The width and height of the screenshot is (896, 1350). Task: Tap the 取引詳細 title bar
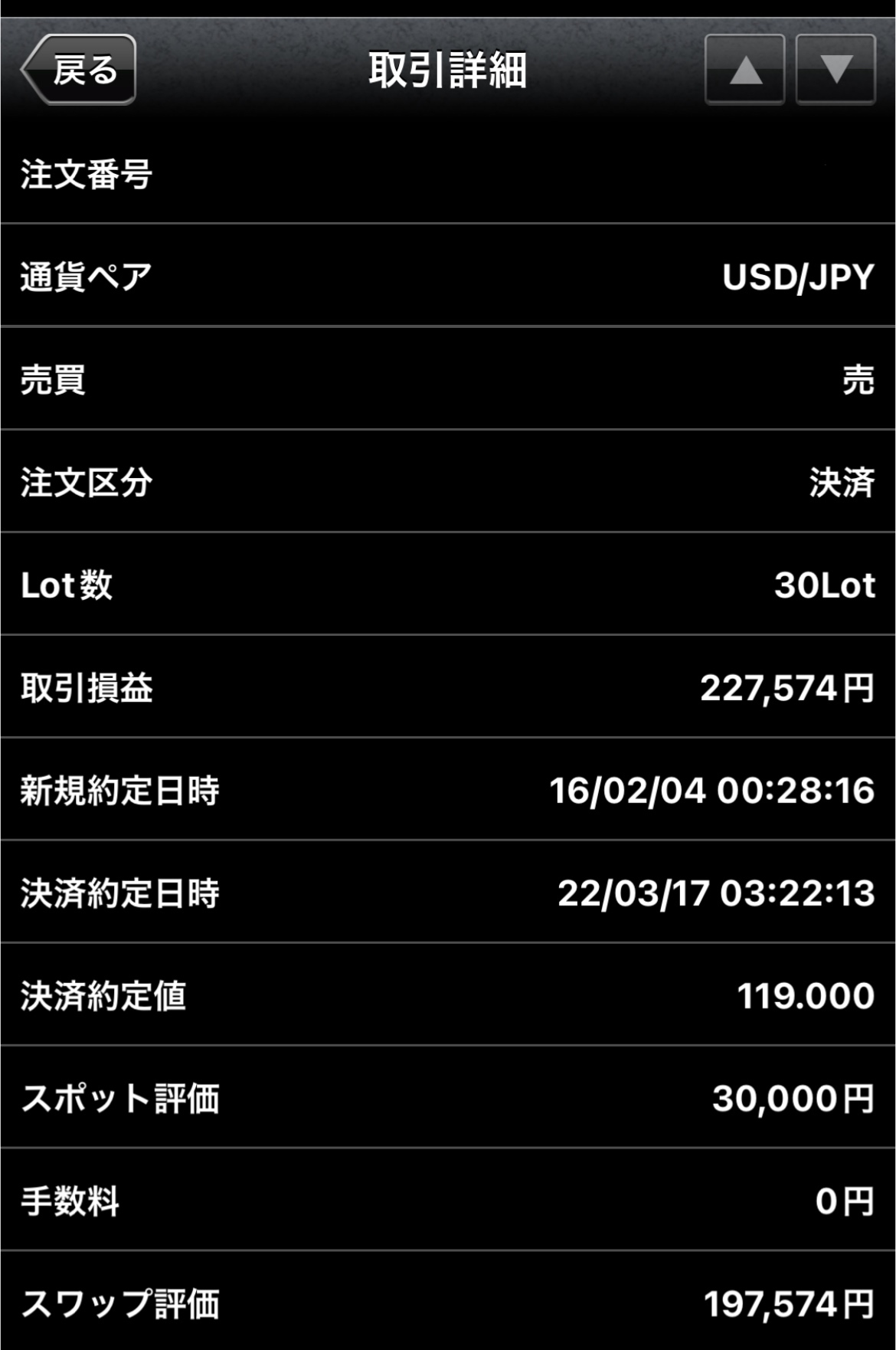pos(448,69)
